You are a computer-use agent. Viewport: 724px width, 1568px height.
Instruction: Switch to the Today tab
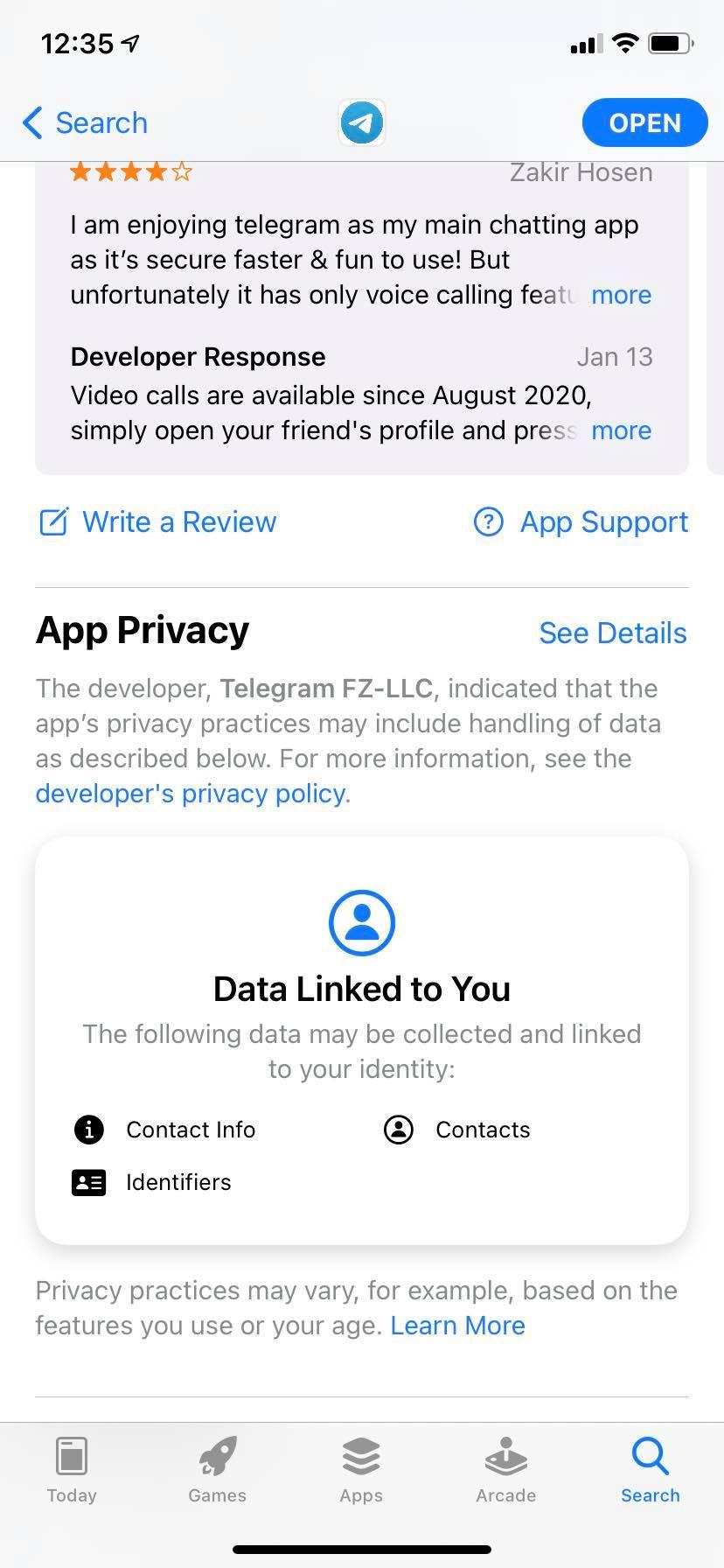(72, 1470)
